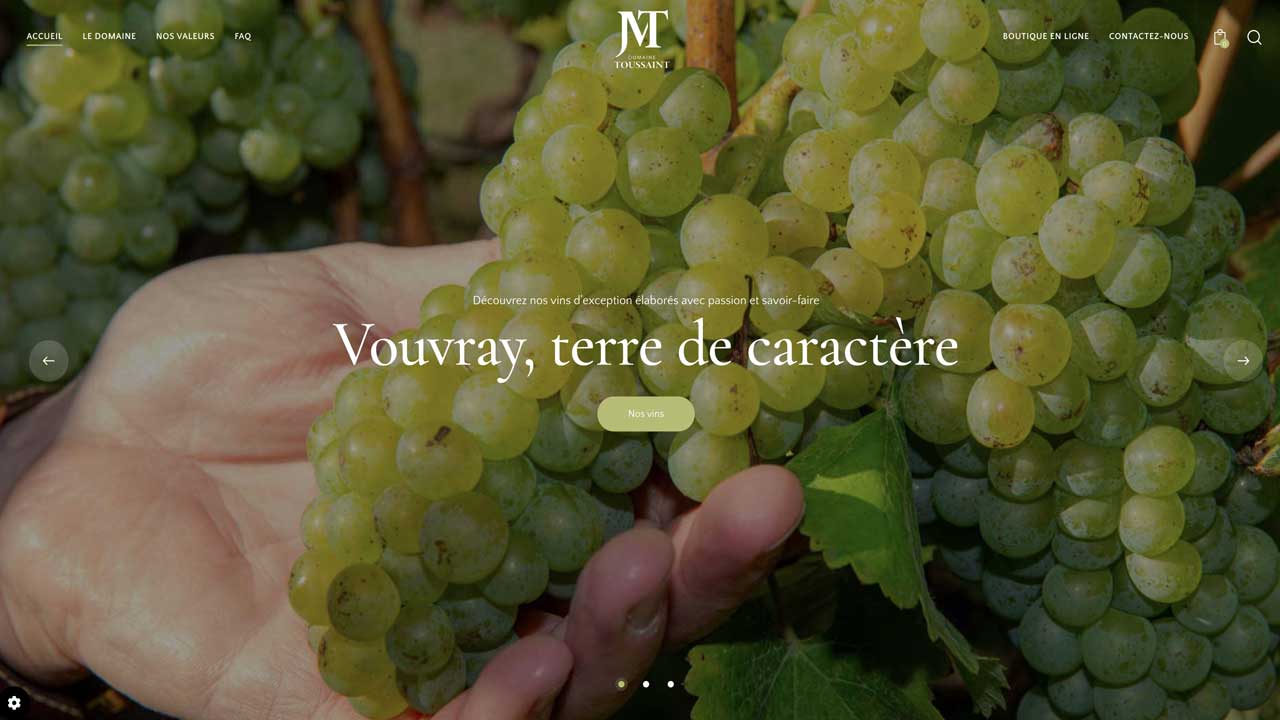Open the FAQ page
This screenshot has height=720, width=1280.
[x=243, y=36]
